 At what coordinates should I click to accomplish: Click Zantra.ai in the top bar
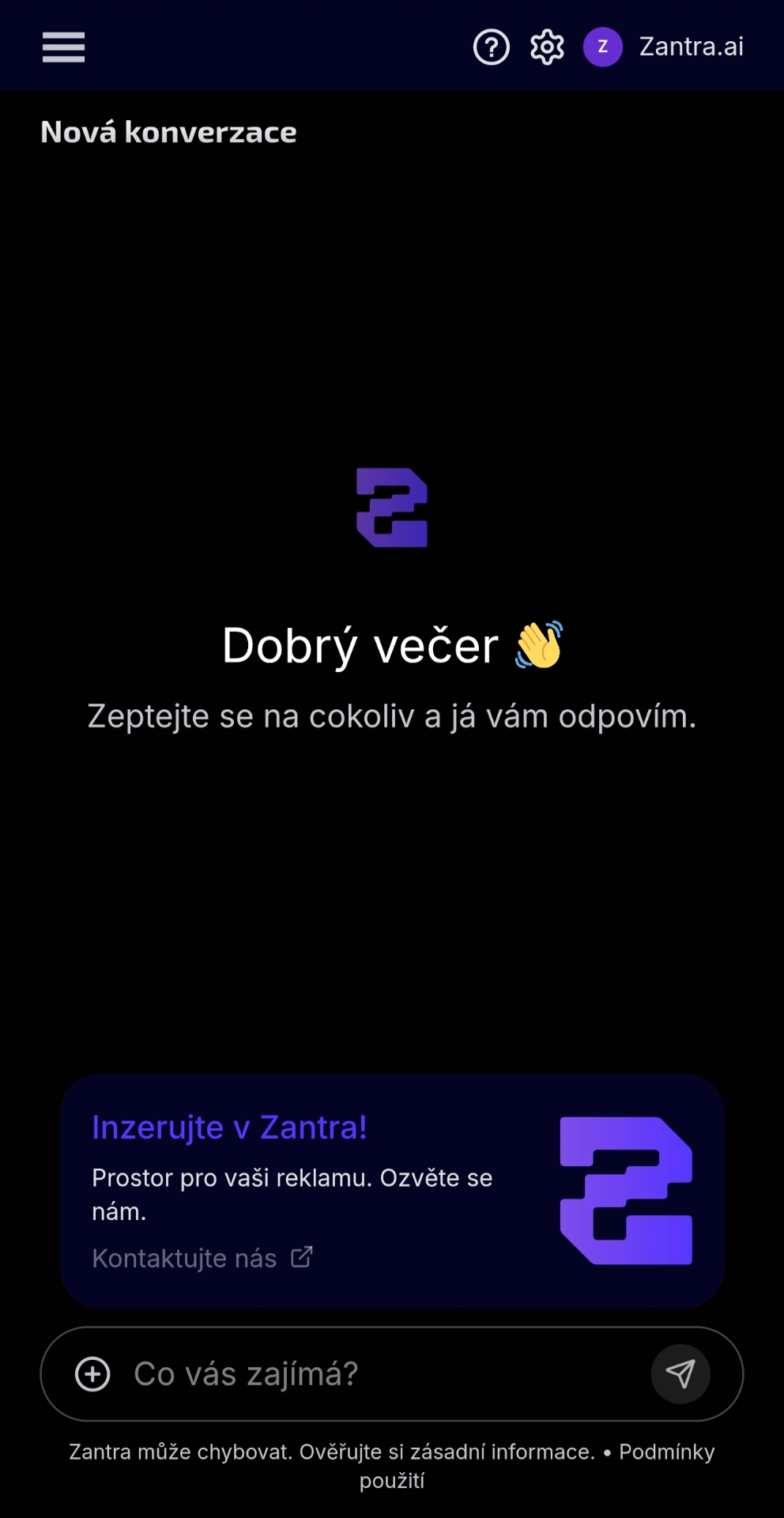(691, 47)
